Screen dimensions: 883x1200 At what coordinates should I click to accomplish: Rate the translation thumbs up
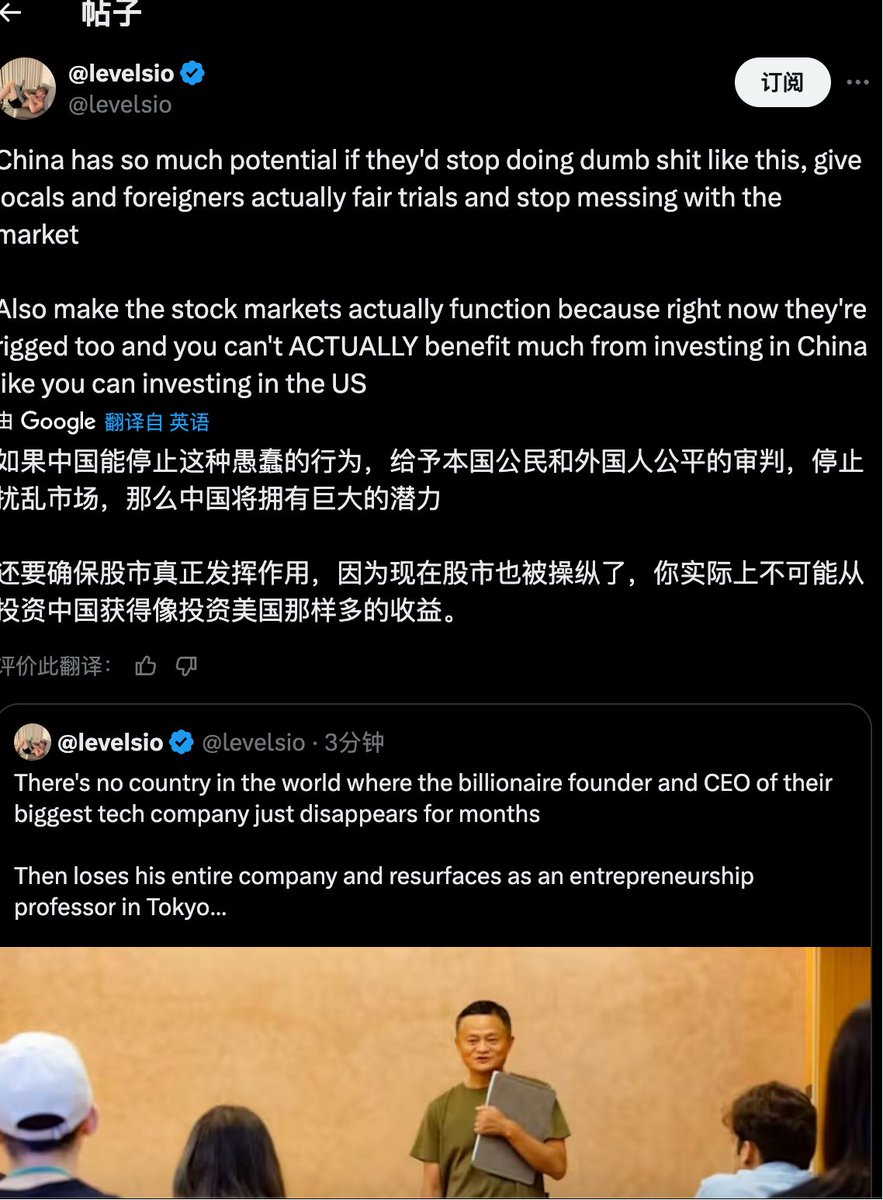[x=146, y=666]
